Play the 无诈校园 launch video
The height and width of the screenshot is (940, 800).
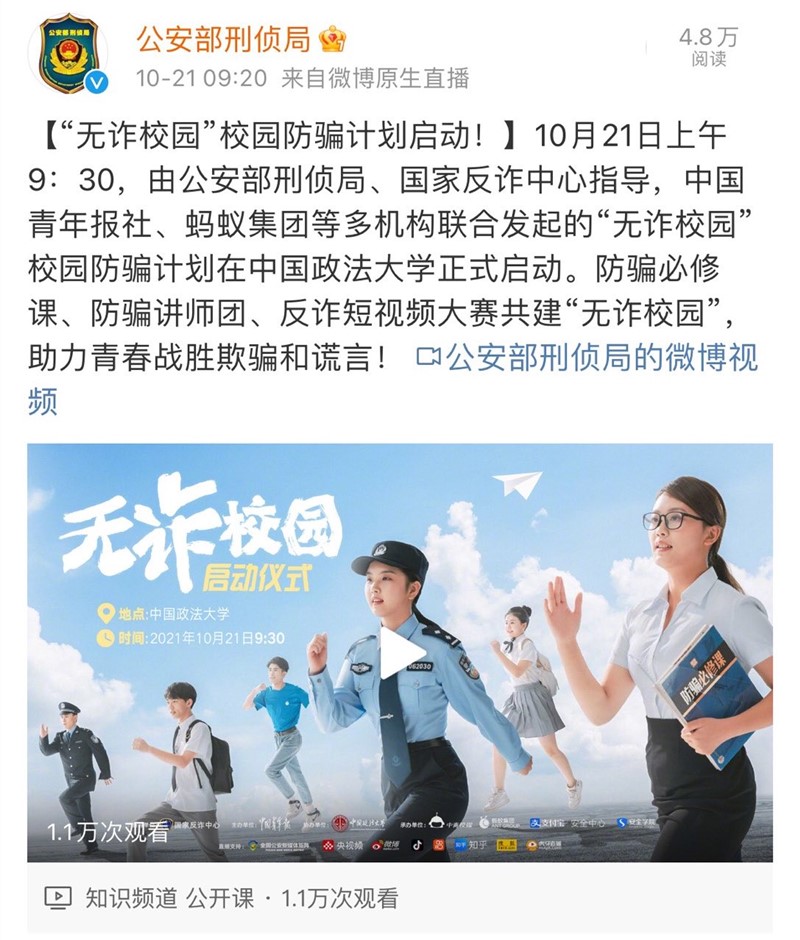(401, 652)
